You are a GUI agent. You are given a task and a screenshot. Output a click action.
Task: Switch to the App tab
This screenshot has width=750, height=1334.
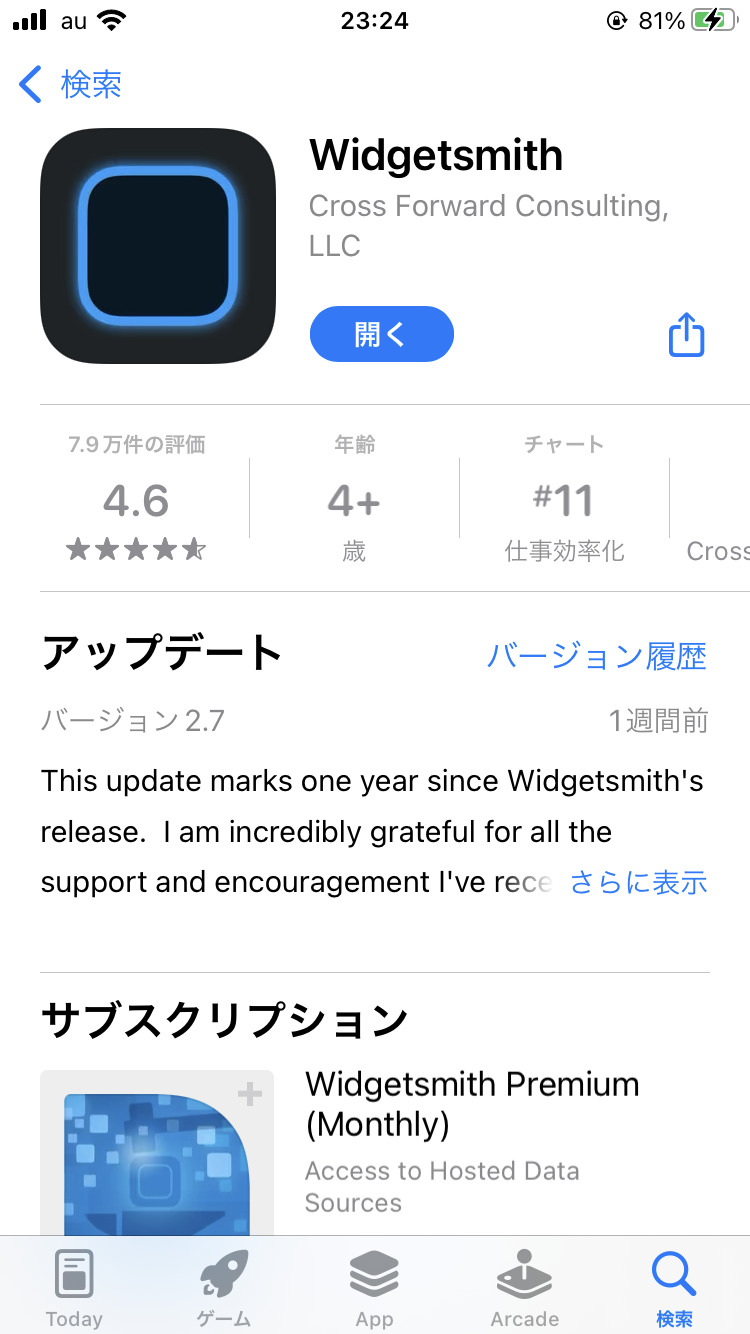coord(374,1288)
